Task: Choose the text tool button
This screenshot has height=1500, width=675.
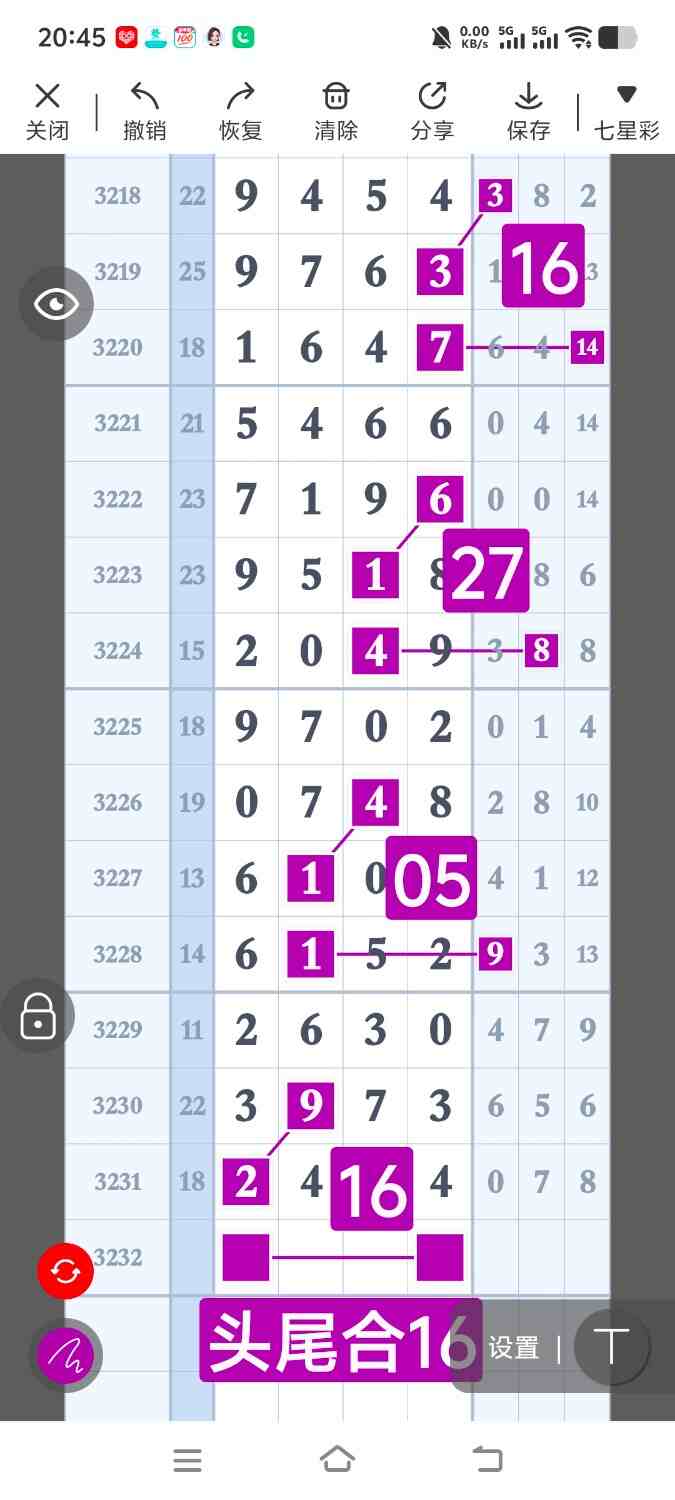Action: [x=611, y=1347]
